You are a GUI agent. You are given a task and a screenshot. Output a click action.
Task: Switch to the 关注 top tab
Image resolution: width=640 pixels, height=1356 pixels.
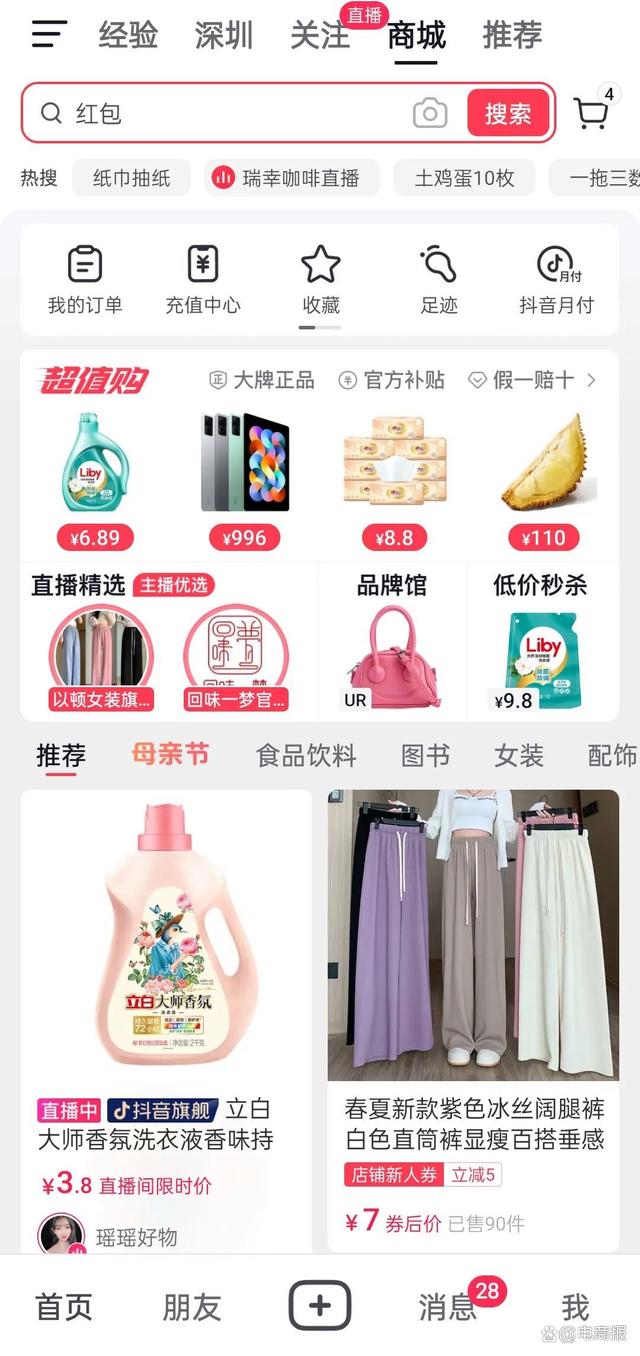320,36
